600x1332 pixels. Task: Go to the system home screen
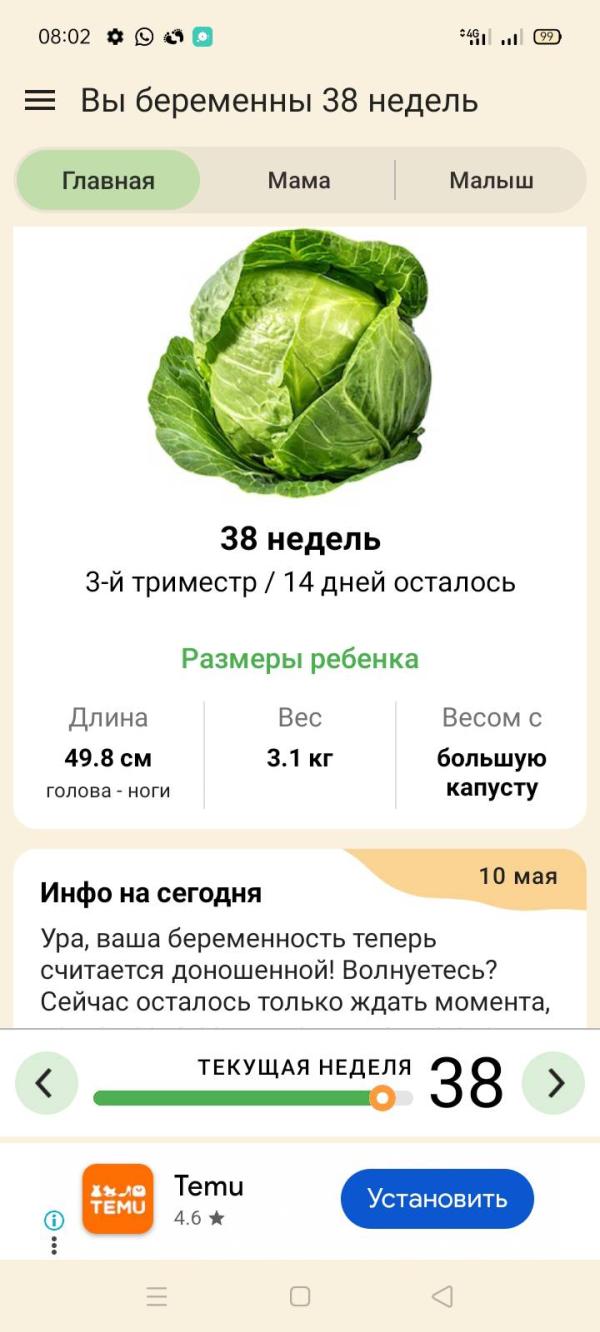300,1297
